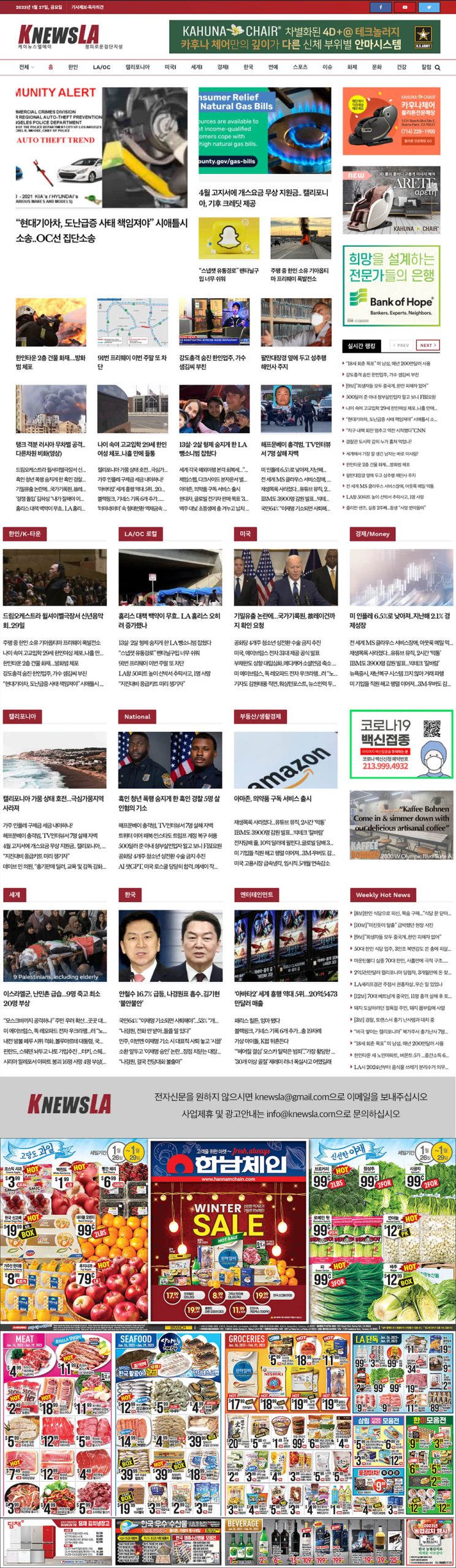Go to the LA/OC section tab

[102, 67]
